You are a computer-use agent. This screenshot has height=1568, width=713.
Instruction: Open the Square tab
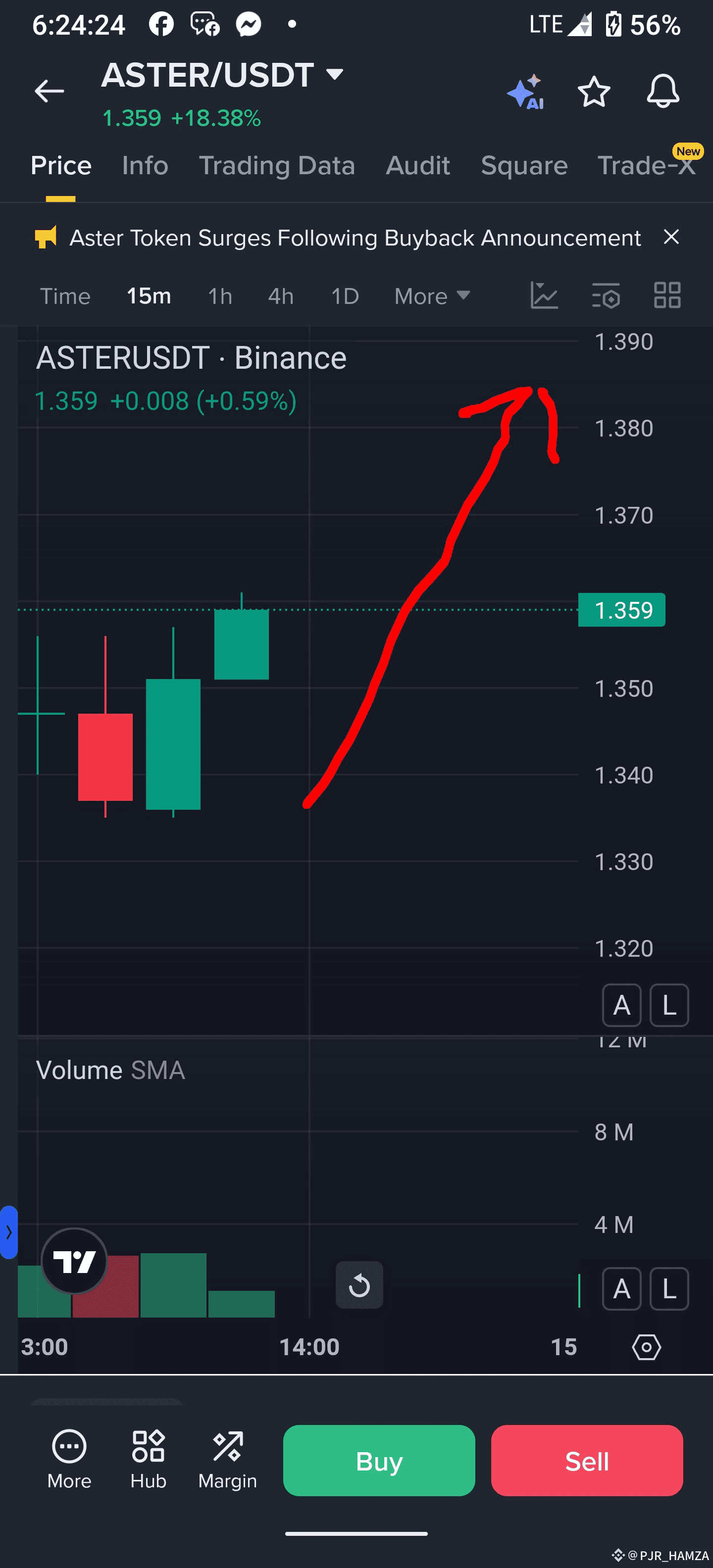coord(524,166)
